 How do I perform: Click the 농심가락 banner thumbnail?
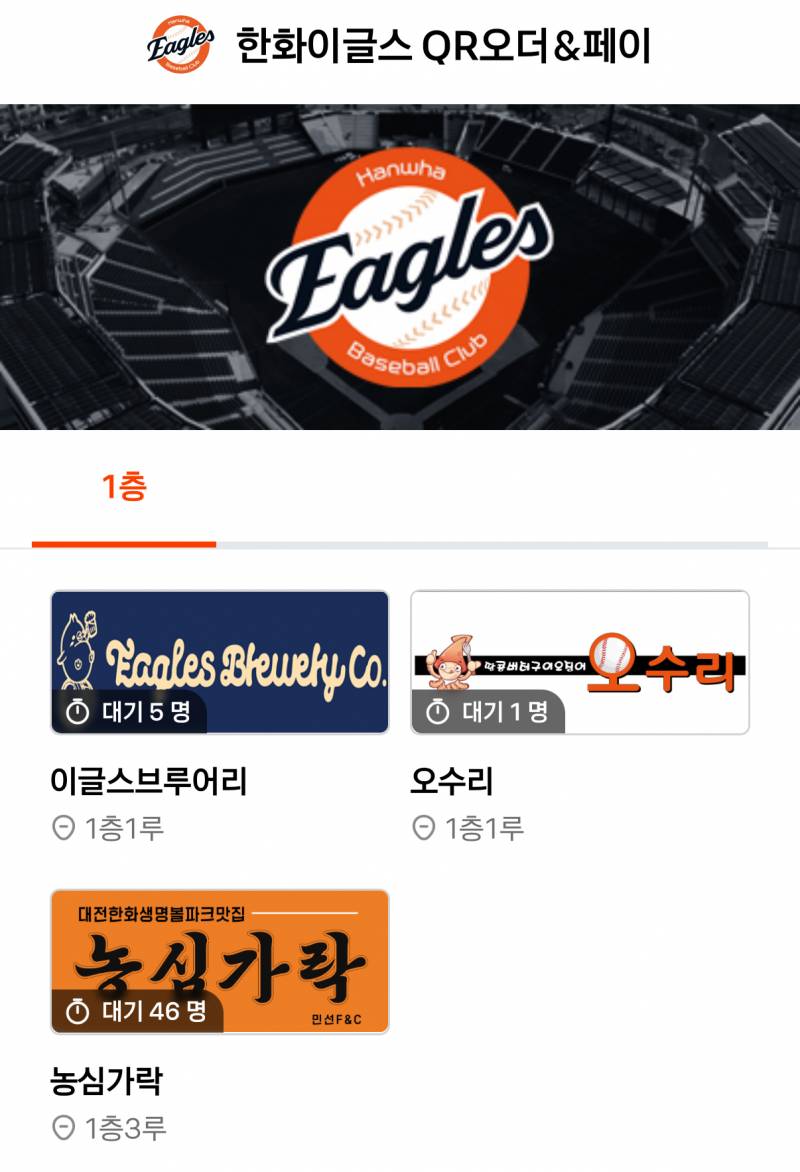click(x=218, y=963)
